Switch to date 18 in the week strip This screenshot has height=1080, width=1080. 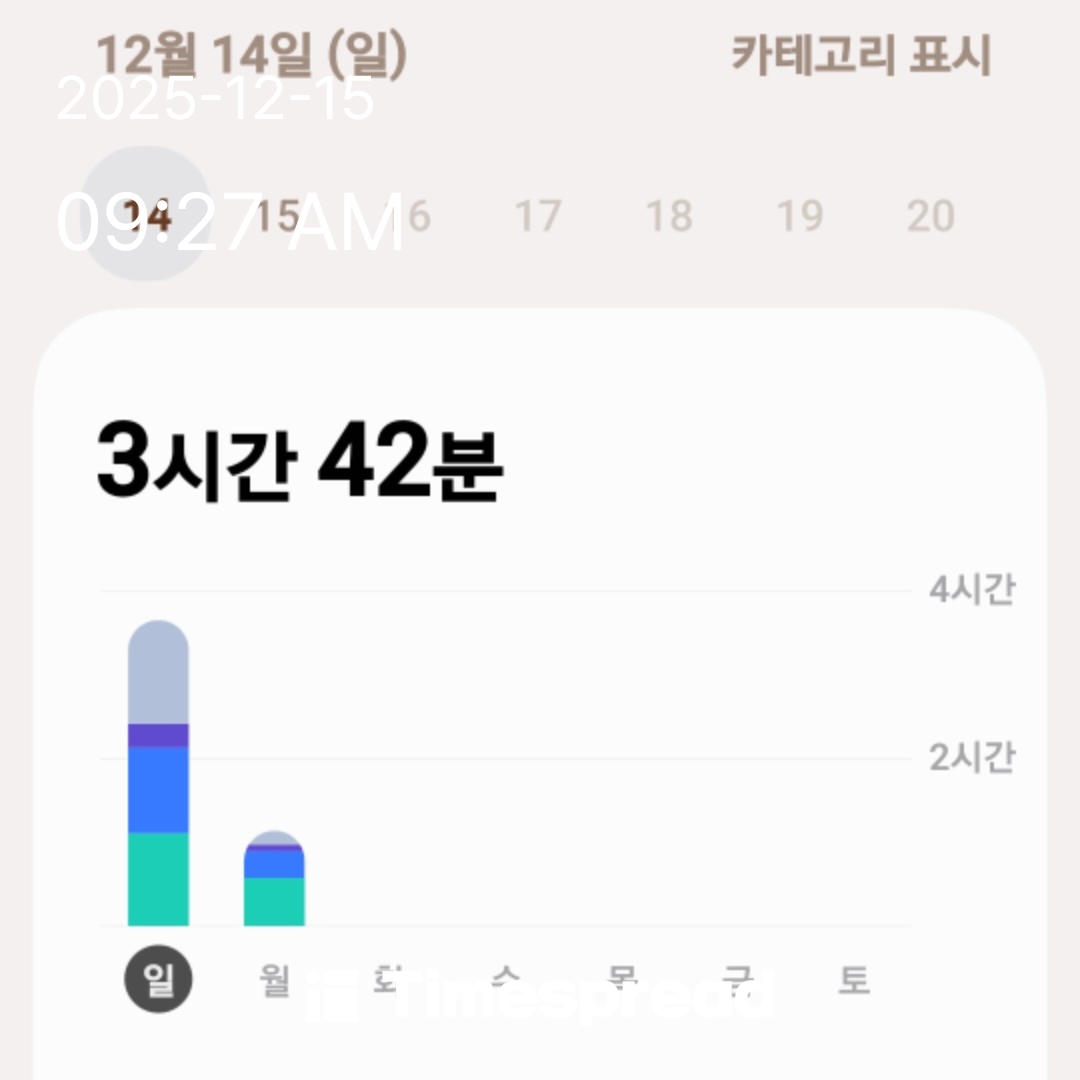pos(669,215)
